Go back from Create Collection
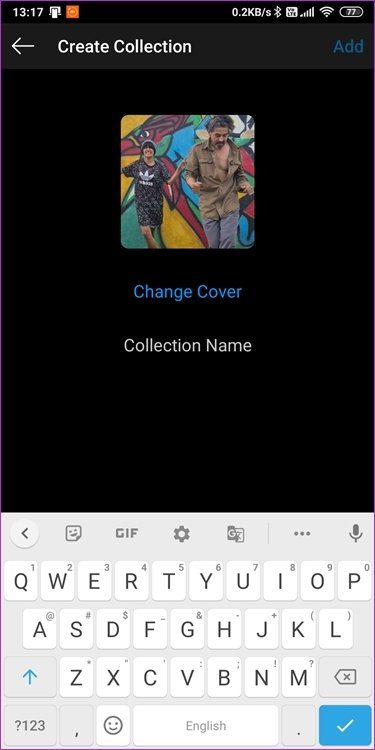 [x=23, y=46]
